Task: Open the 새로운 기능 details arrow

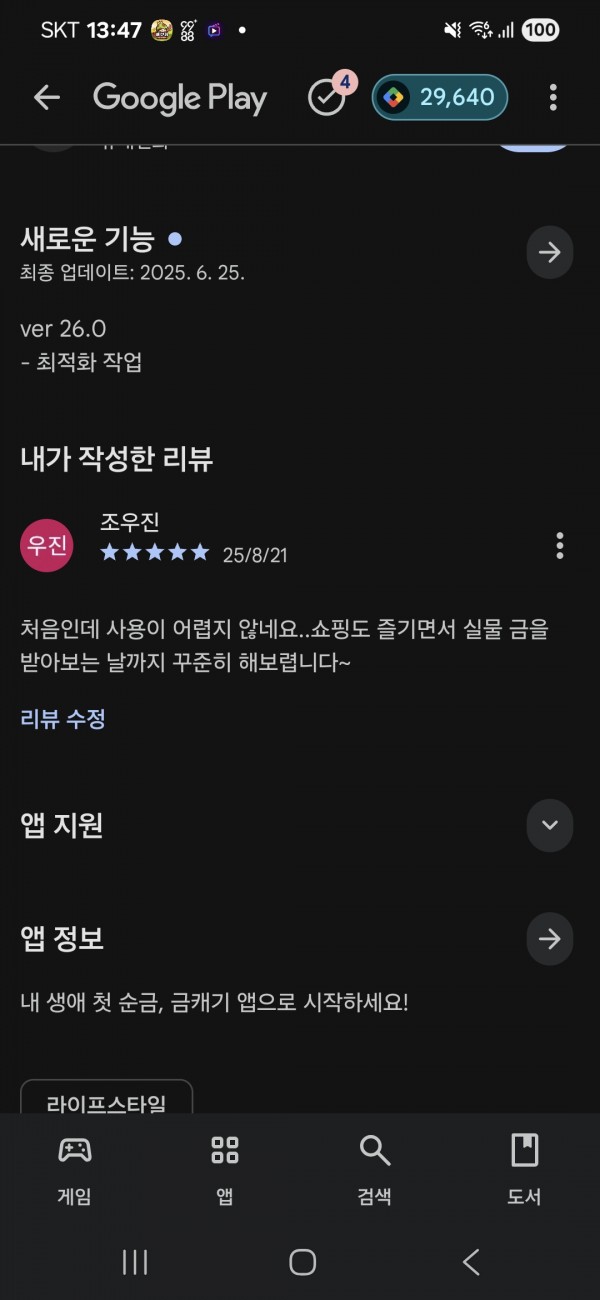Action: click(x=550, y=251)
